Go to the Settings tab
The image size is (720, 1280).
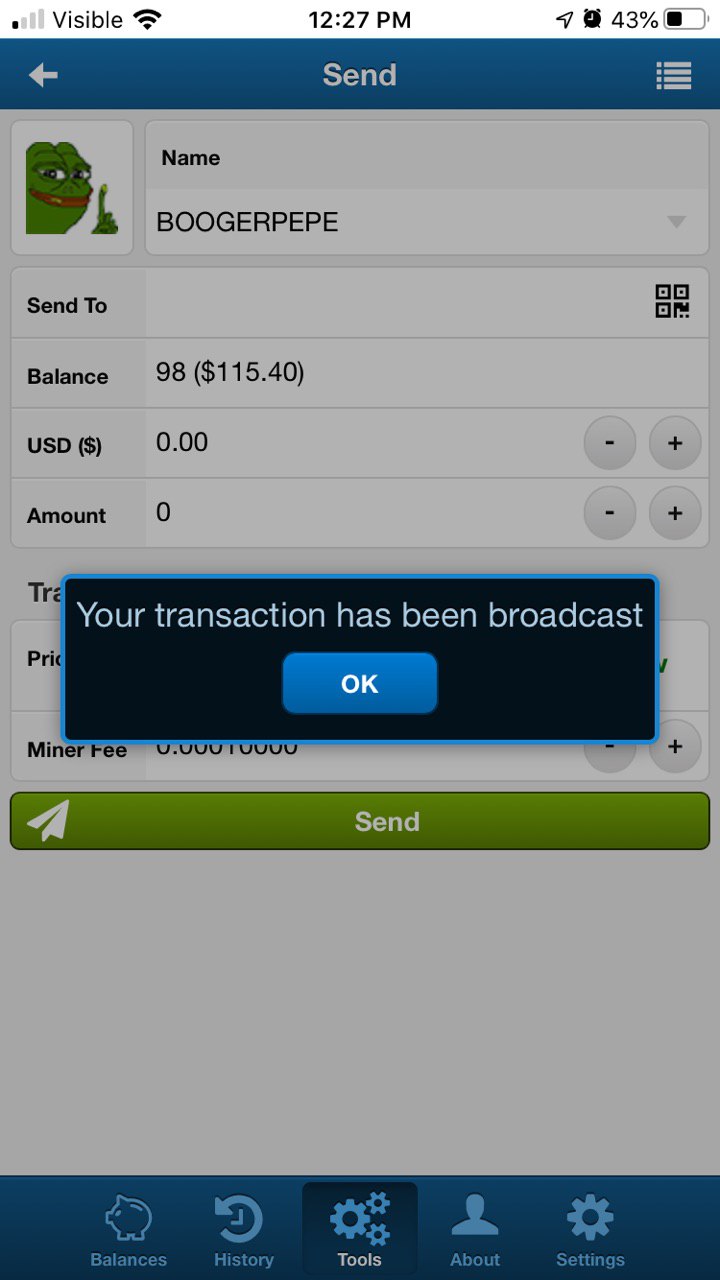tap(590, 1231)
